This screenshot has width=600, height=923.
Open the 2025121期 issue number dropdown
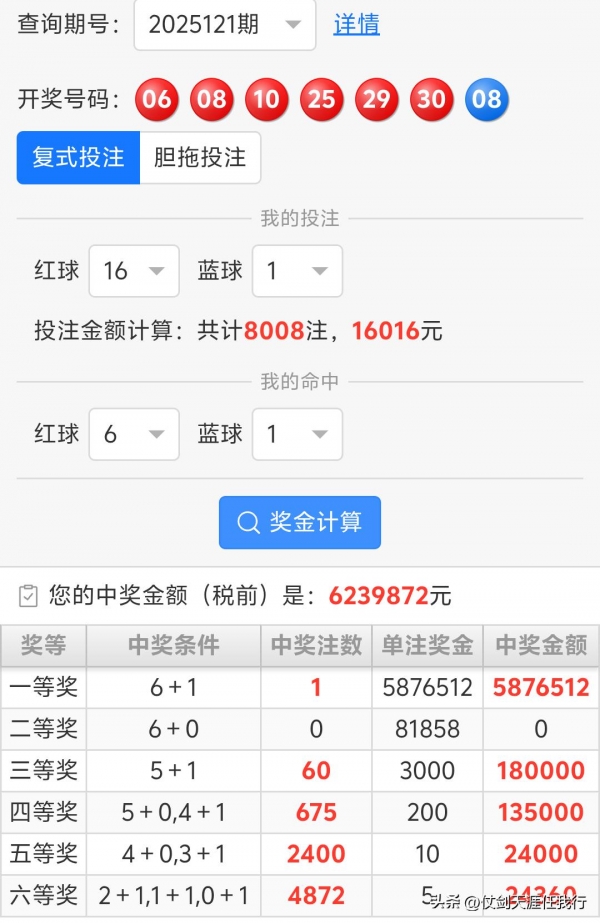225,25
